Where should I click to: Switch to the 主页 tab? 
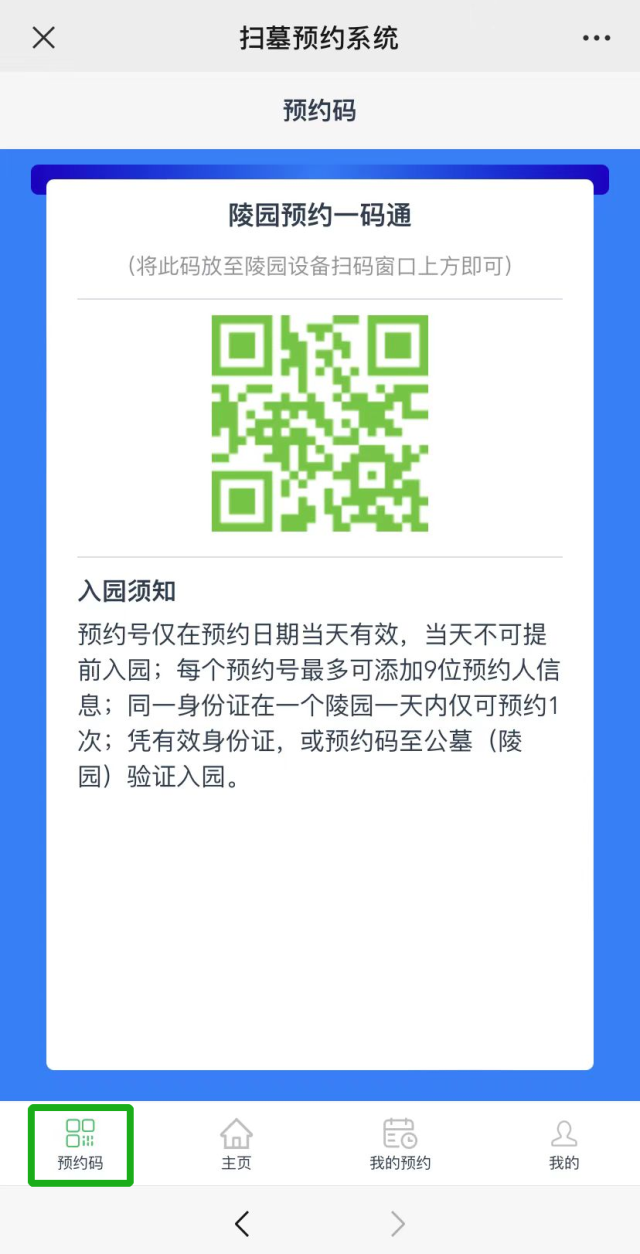[236, 1145]
